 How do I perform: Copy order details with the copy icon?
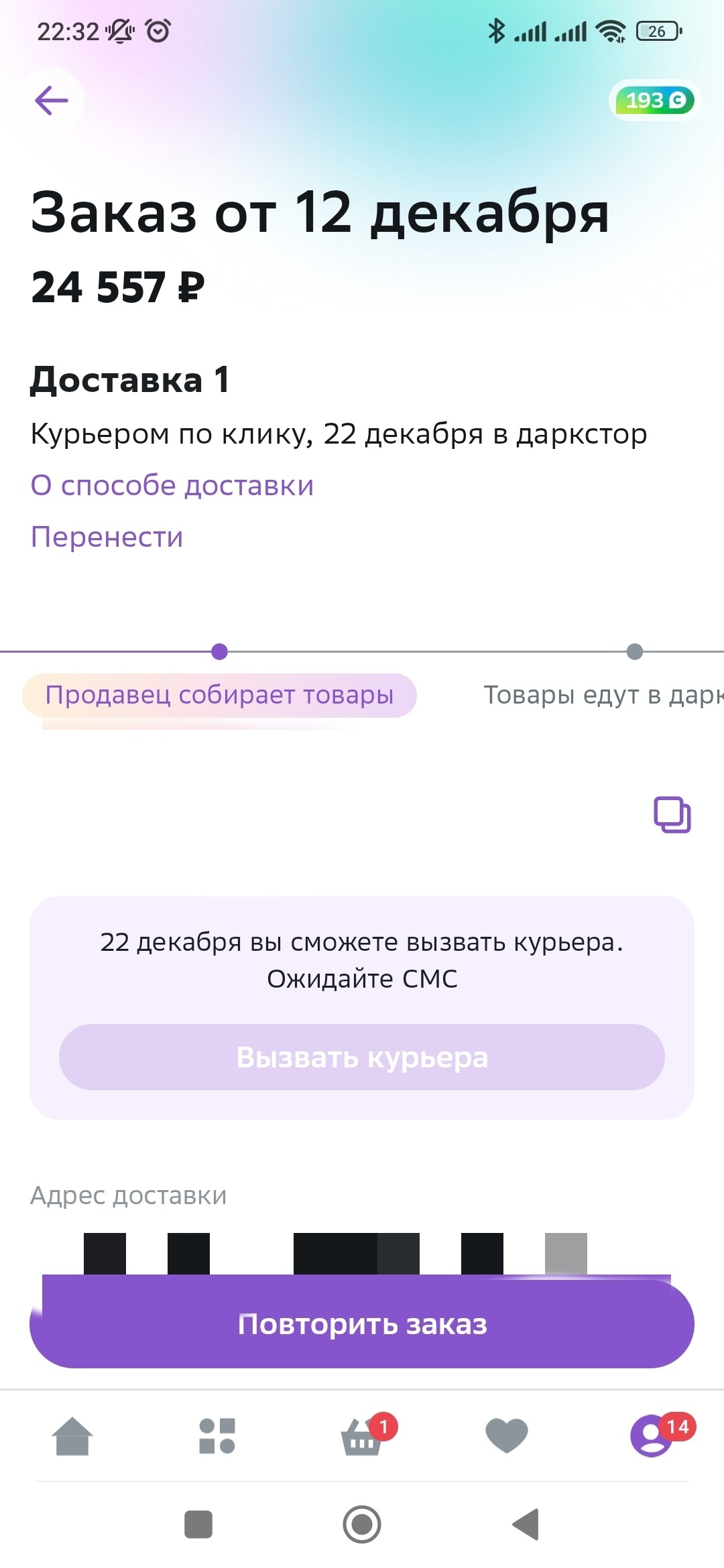672,815
